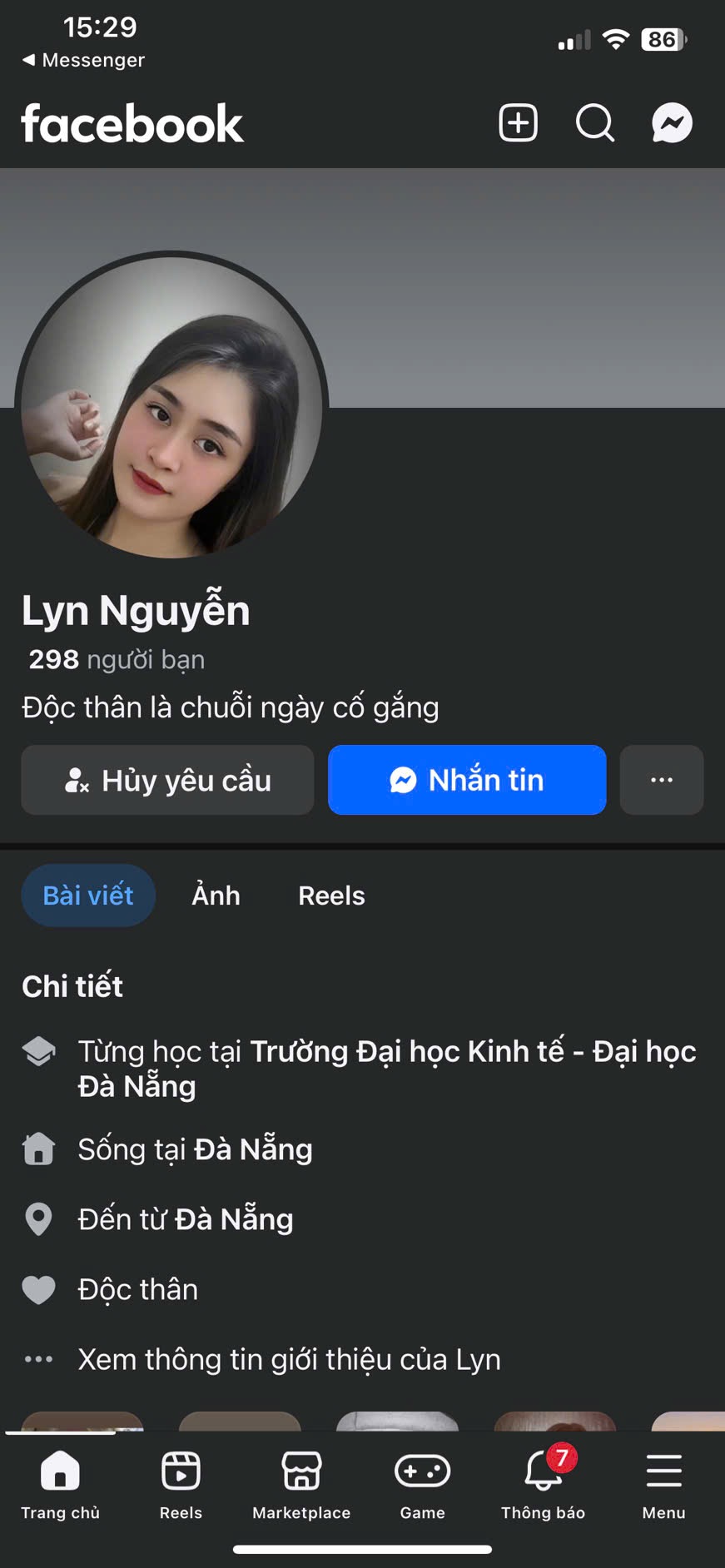View the 298 người bạn friends list
Screen dimensions: 725x1568
click(x=117, y=659)
